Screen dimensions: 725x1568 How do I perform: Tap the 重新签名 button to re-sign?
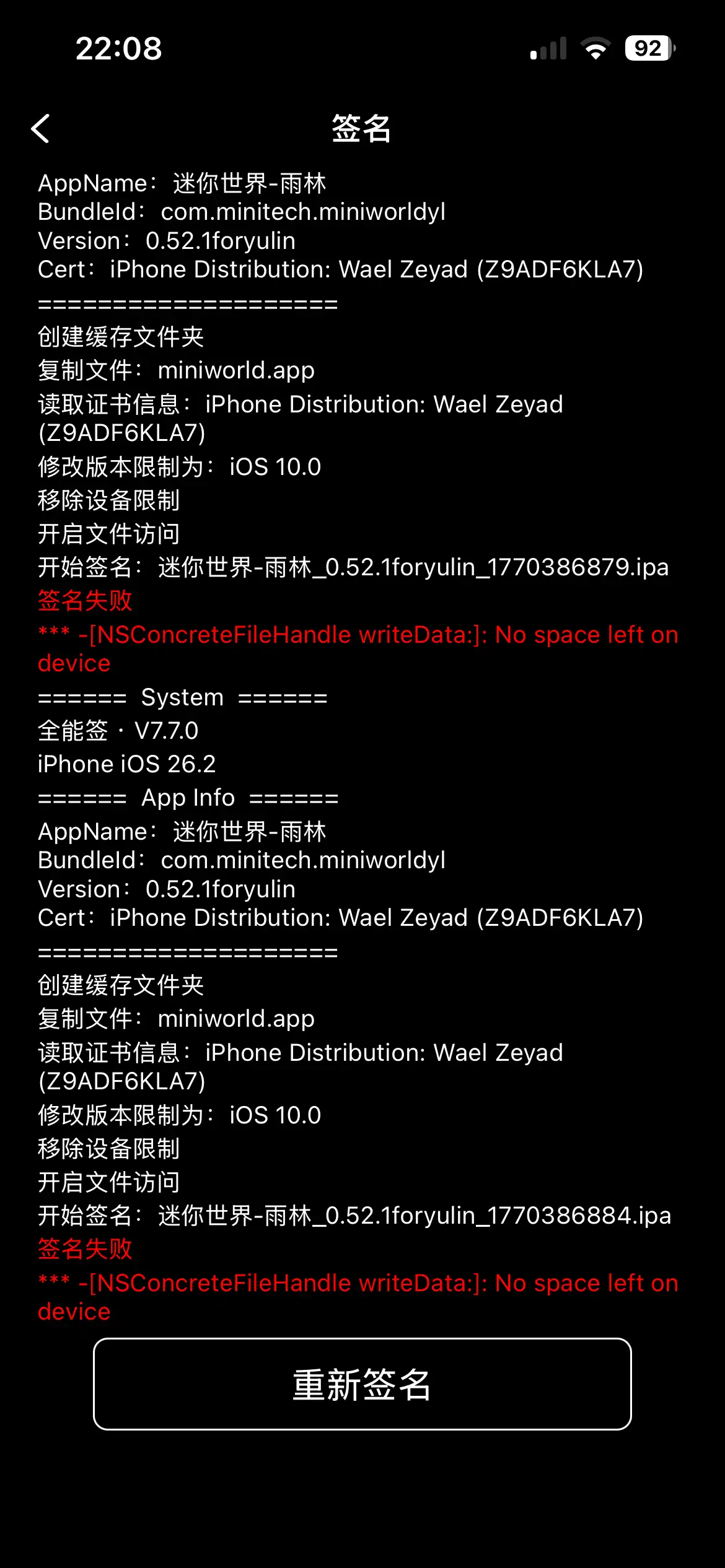(x=362, y=1384)
